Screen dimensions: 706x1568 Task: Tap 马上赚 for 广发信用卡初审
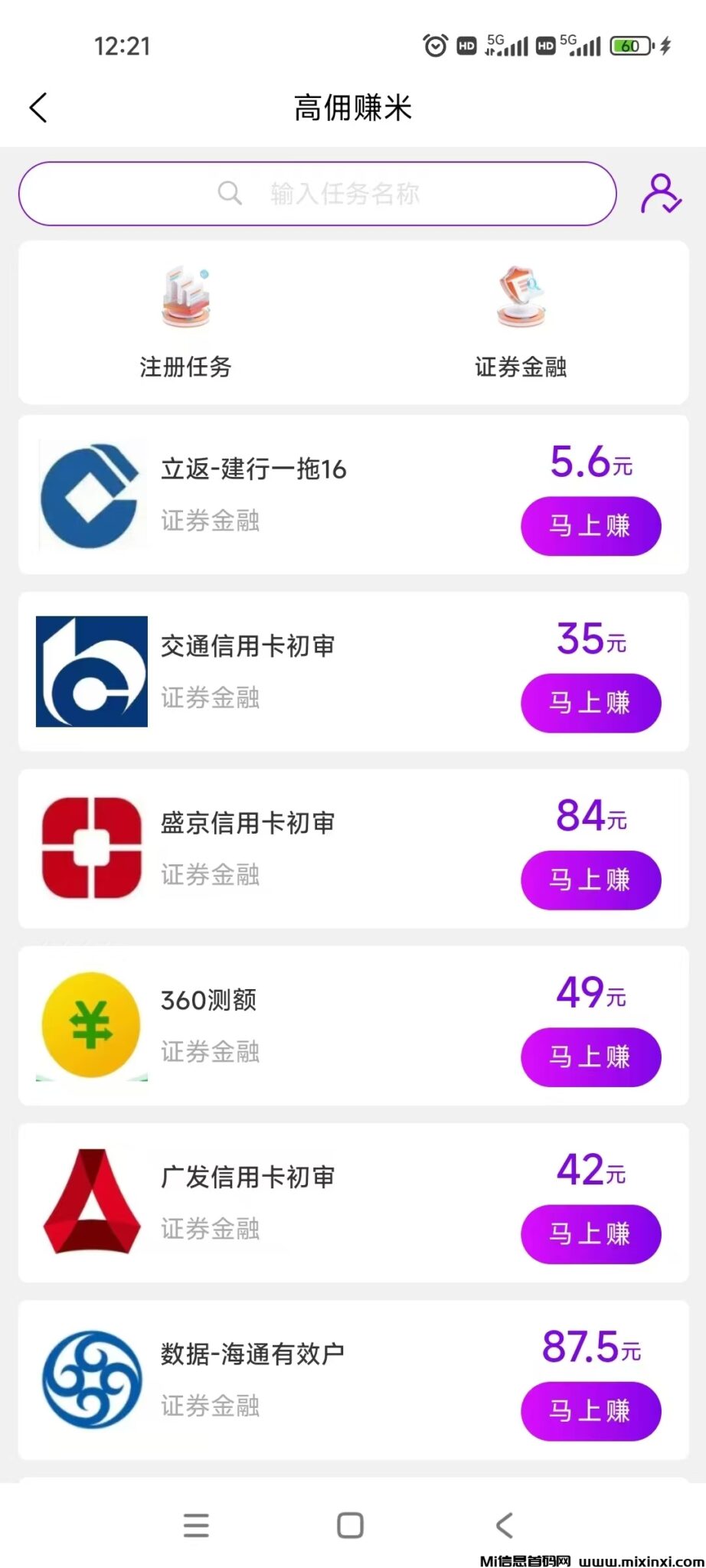(x=590, y=1234)
